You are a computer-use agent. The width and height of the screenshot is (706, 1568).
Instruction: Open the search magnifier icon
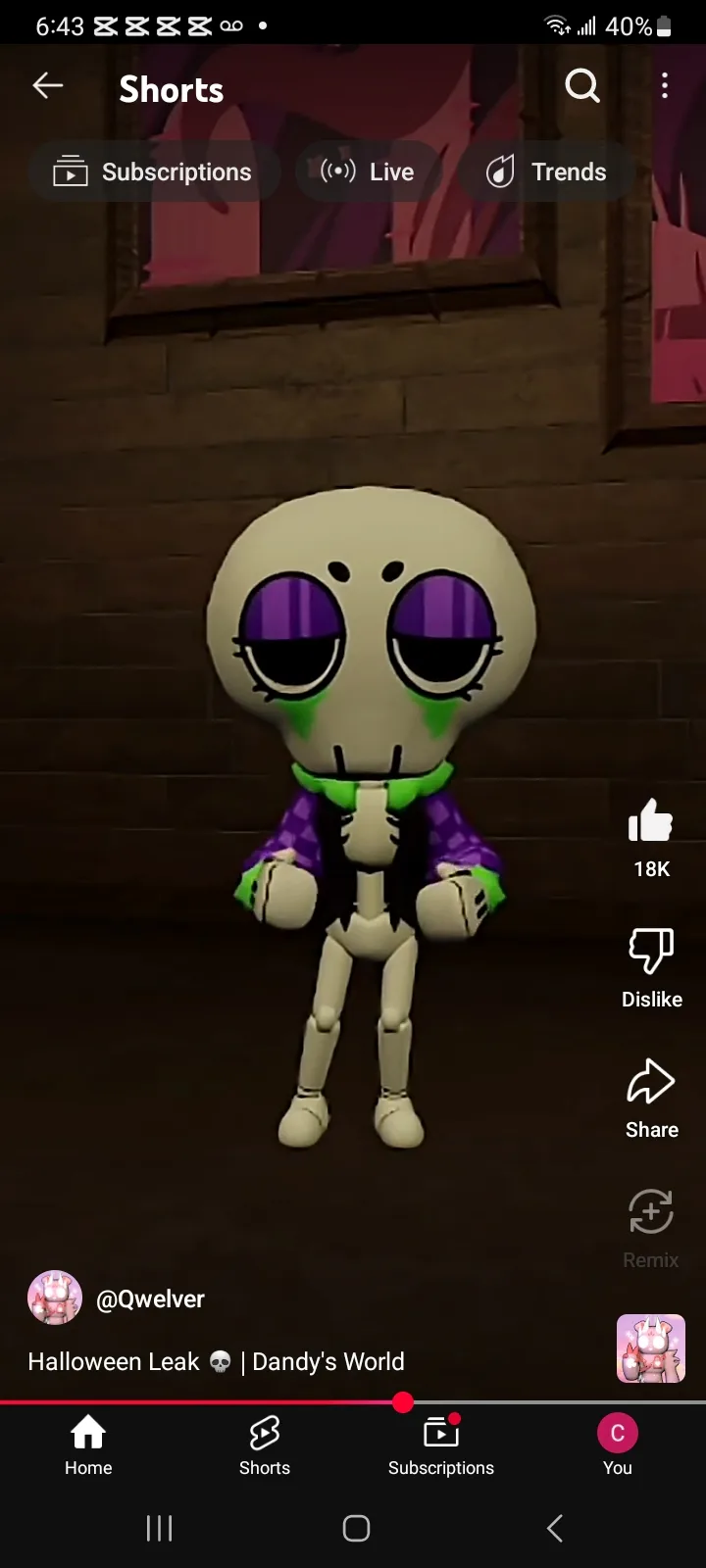pyautogui.click(x=582, y=86)
